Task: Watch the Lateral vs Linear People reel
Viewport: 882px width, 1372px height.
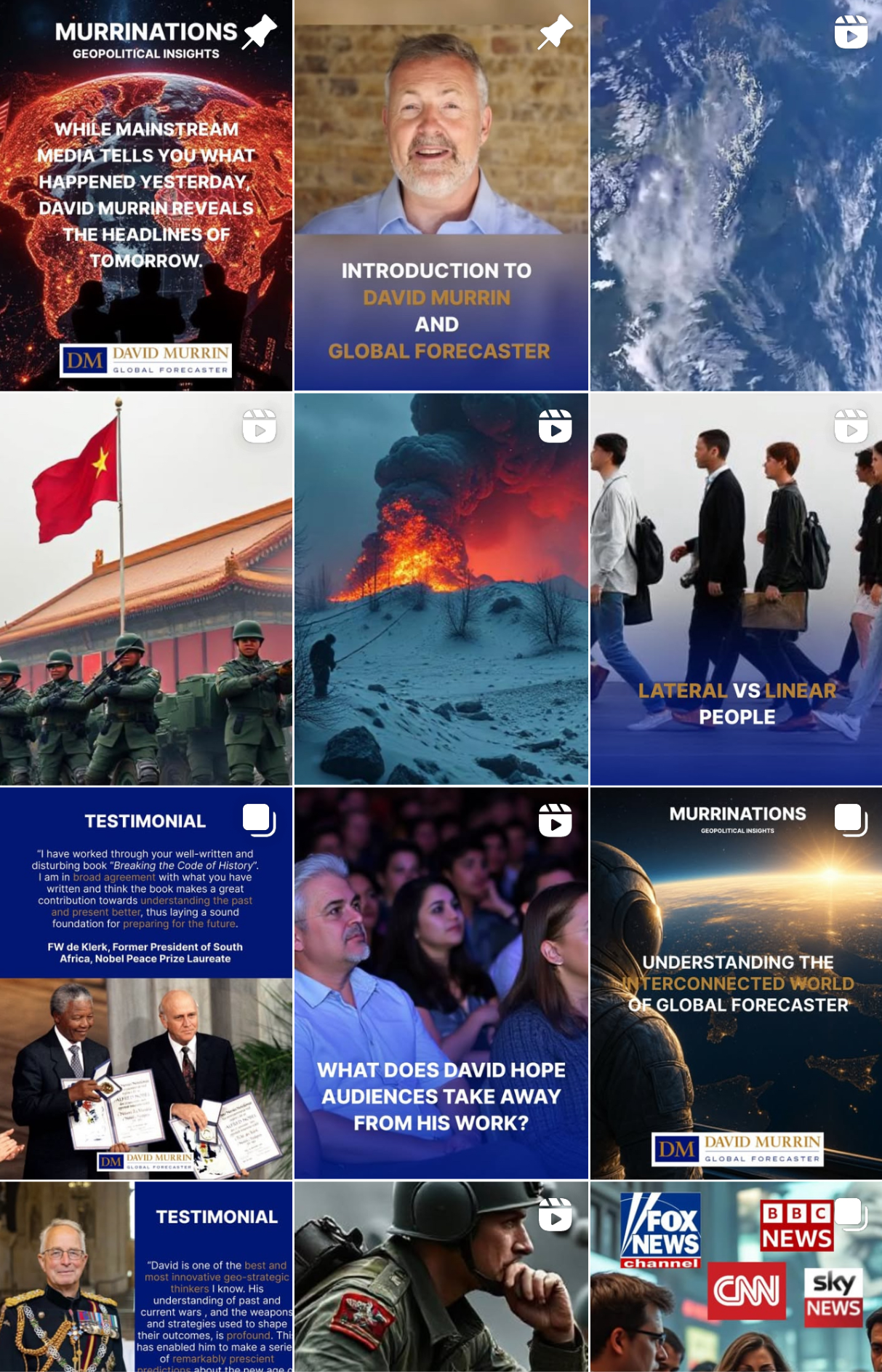Action: (x=736, y=589)
